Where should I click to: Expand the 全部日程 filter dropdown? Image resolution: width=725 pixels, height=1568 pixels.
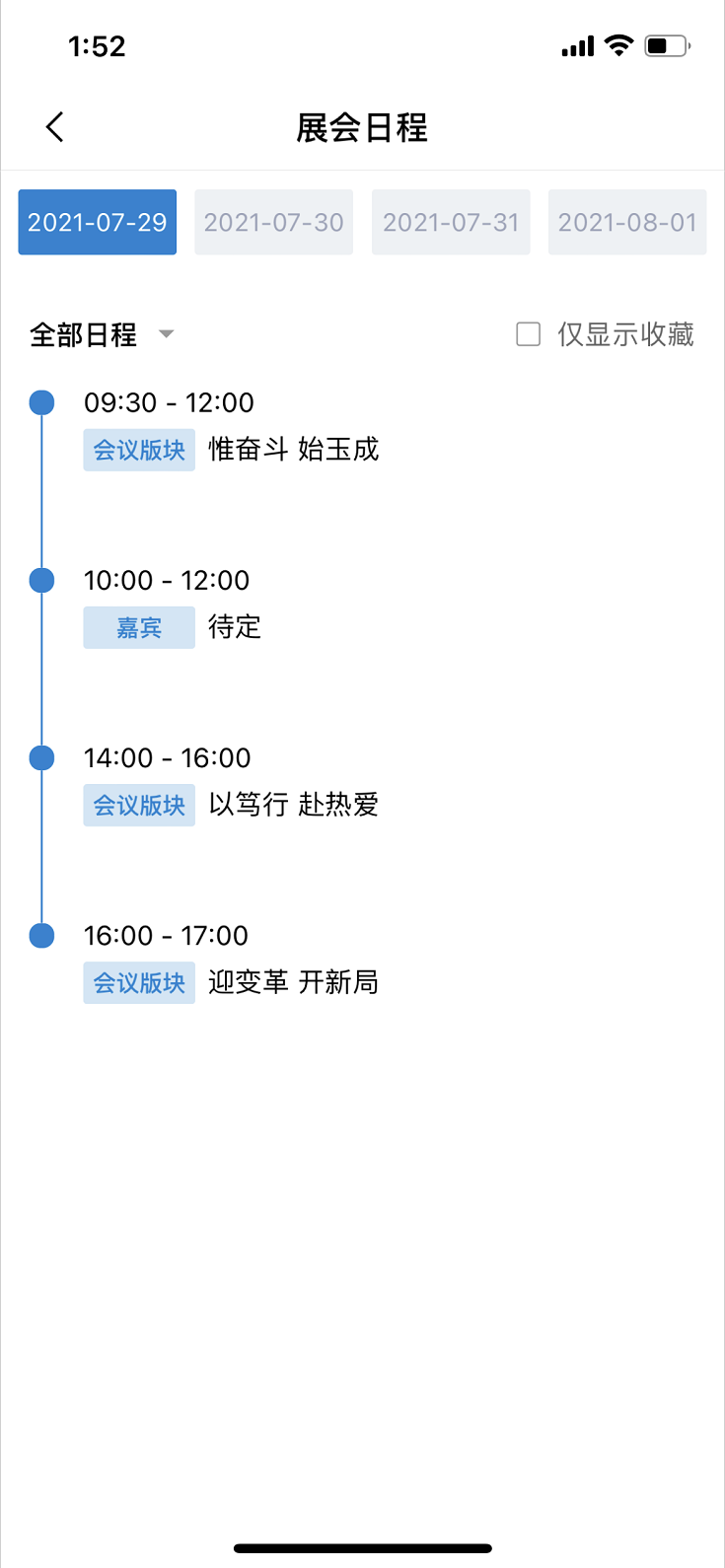coord(103,334)
